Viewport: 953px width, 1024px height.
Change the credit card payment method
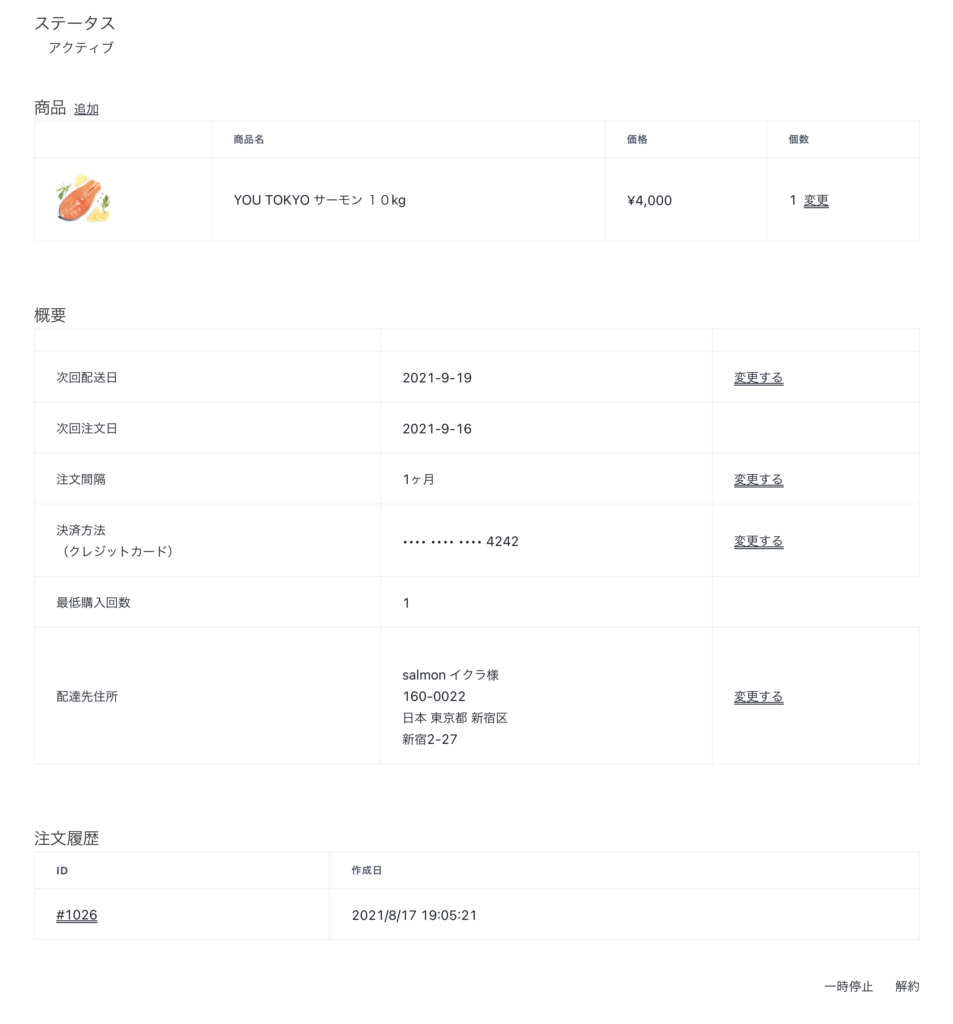pos(758,541)
